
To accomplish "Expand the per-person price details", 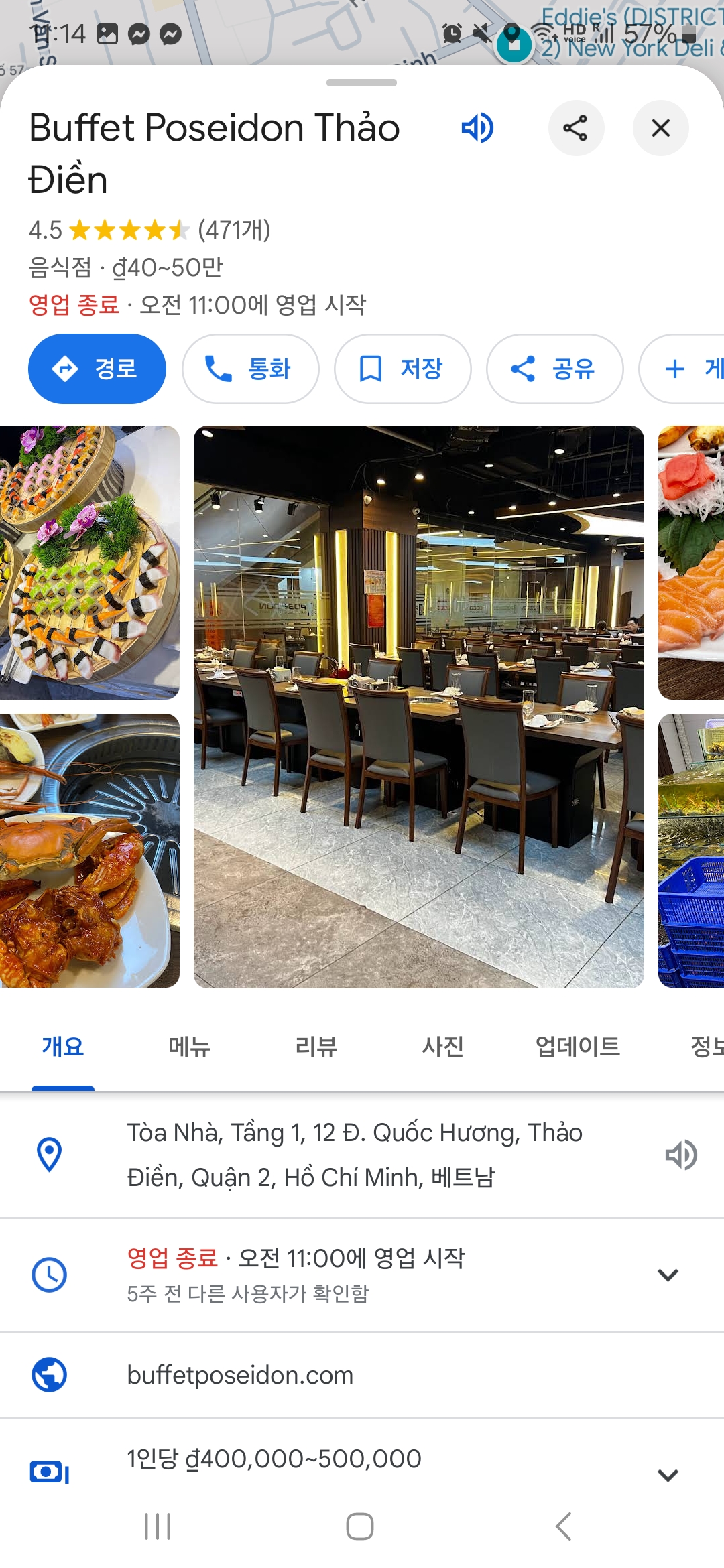I will coord(668,1474).
